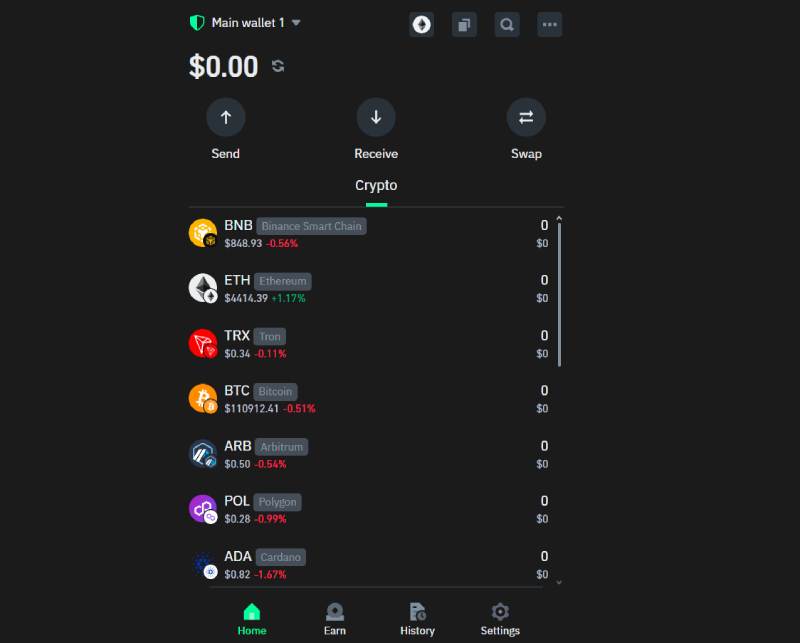The height and width of the screenshot is (643, 800).
Task: View the TRX Tron asset
Action: coord(370,343)
